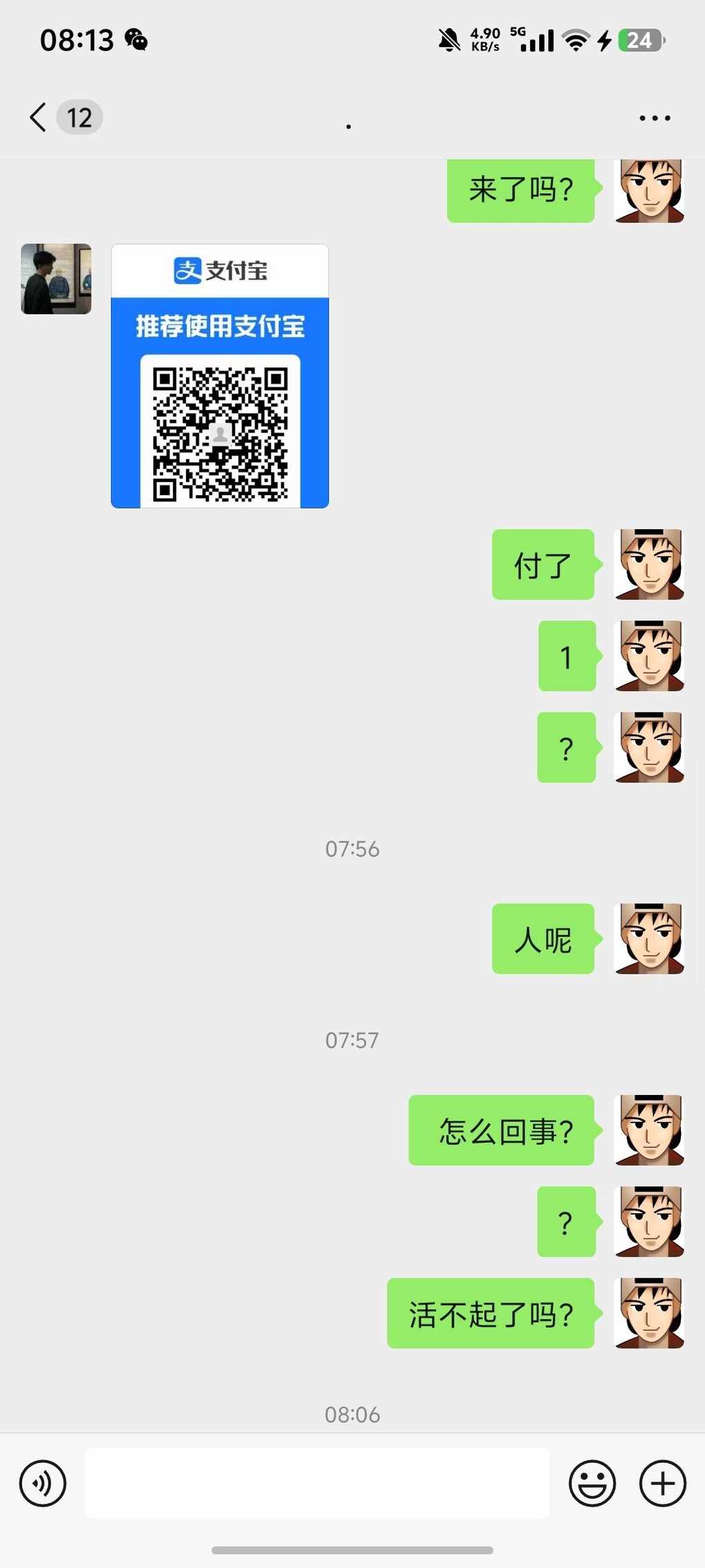This screenshot has height=1568, width=705.
Task: Open the chat info overflow menu
Action: point(654,118)
